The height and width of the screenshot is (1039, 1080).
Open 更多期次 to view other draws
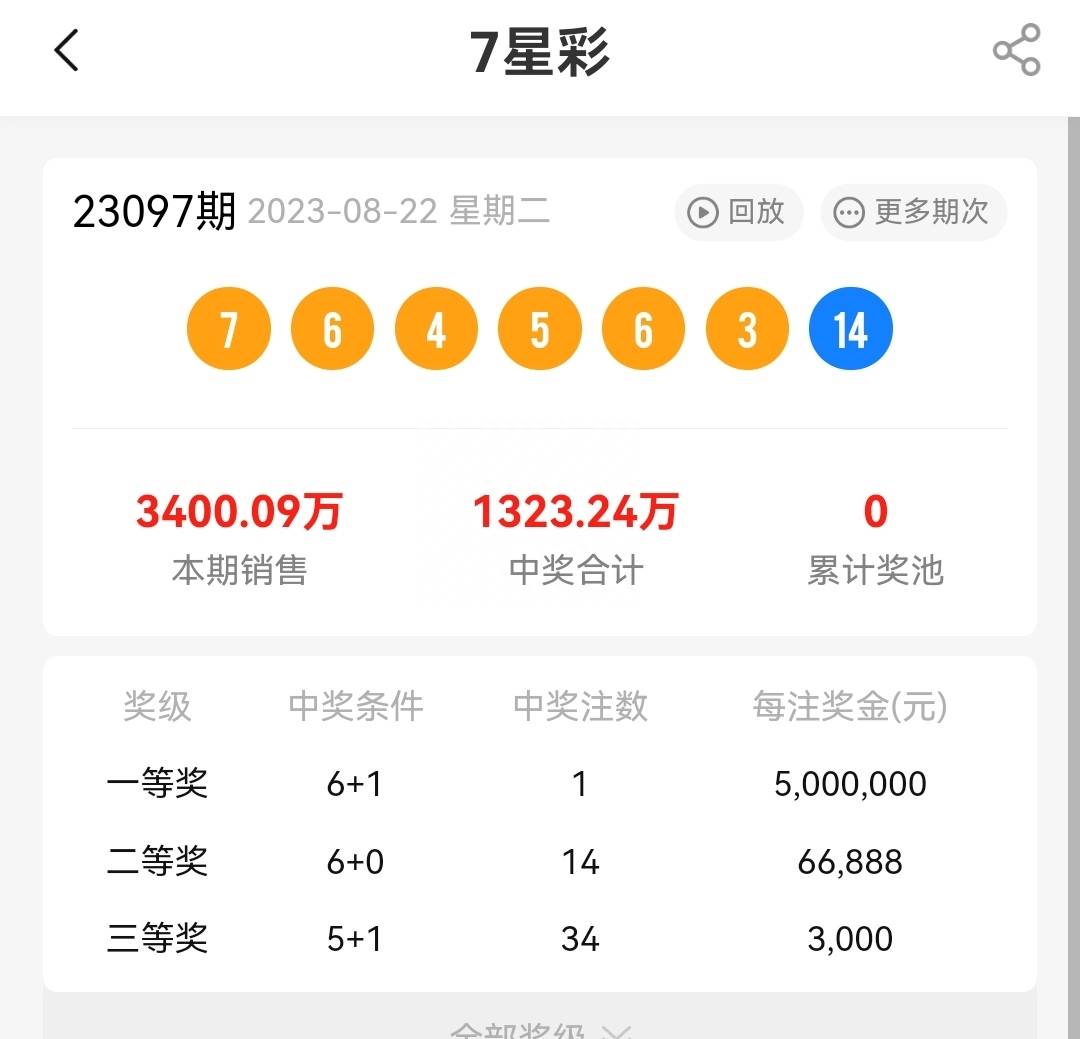(913, 212)
